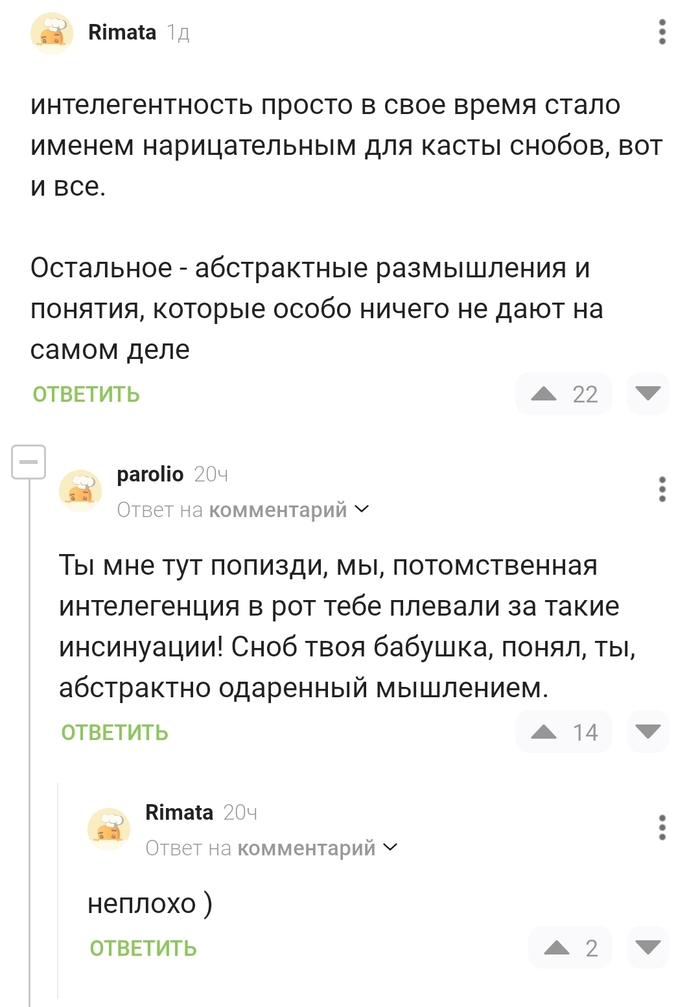700x1007 pixels.
Task: Reply to the comment with 22 votes
Action: [x=86, y=394]
